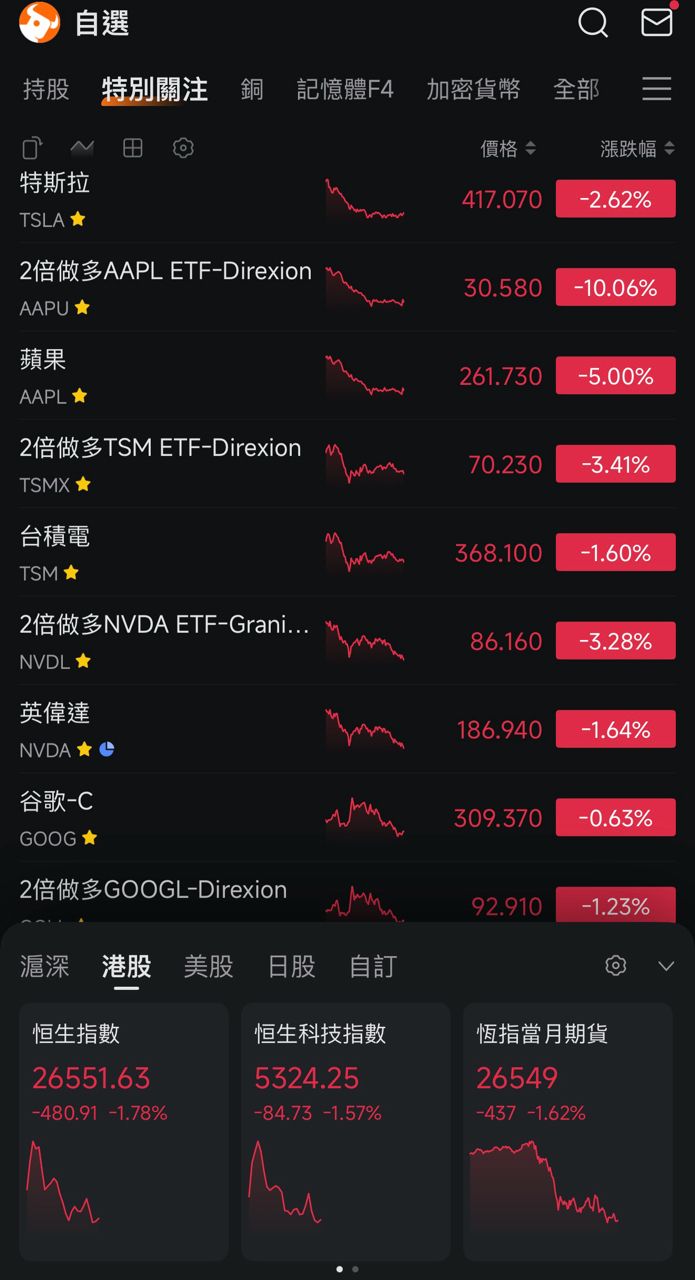Sort the list by 價格

click(x=508, y=149)
